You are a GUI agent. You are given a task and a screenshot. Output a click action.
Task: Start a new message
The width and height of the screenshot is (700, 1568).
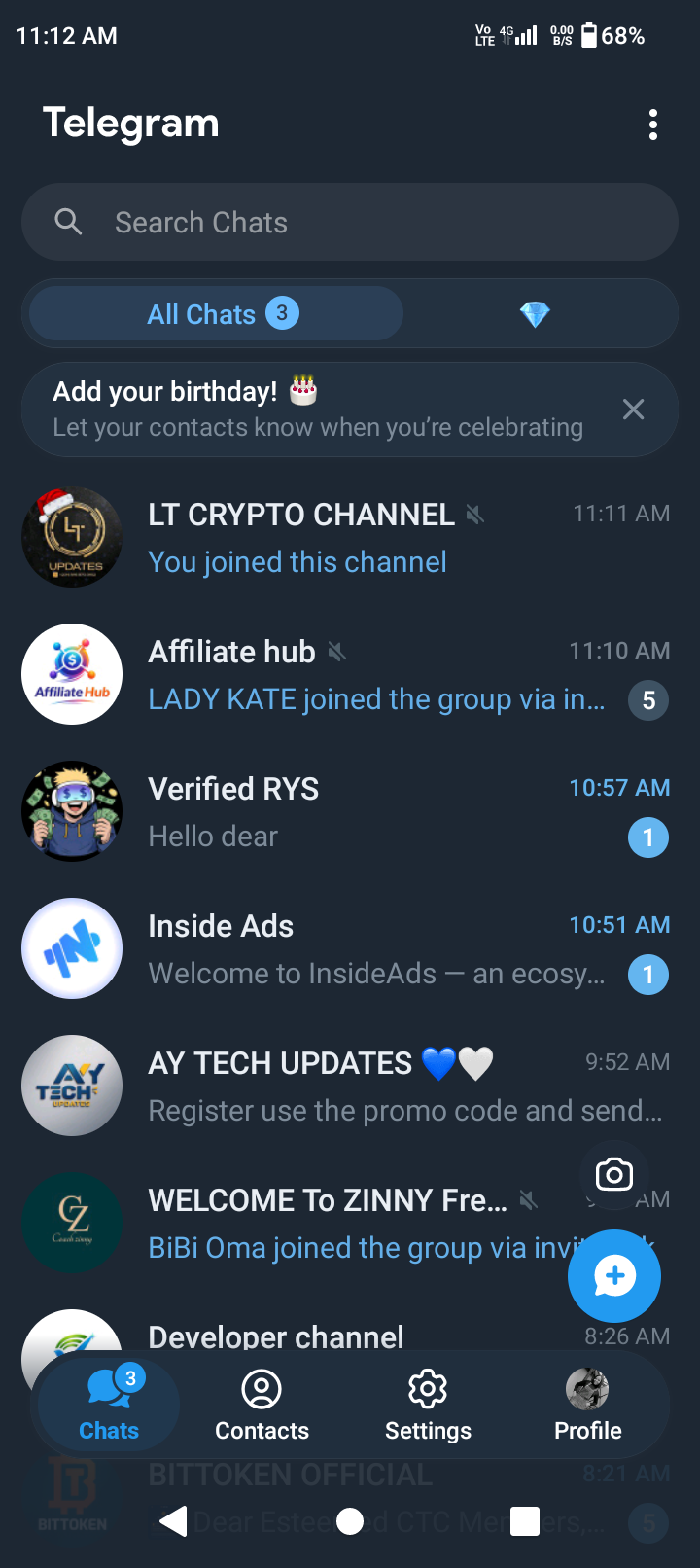pos(614,1276)
